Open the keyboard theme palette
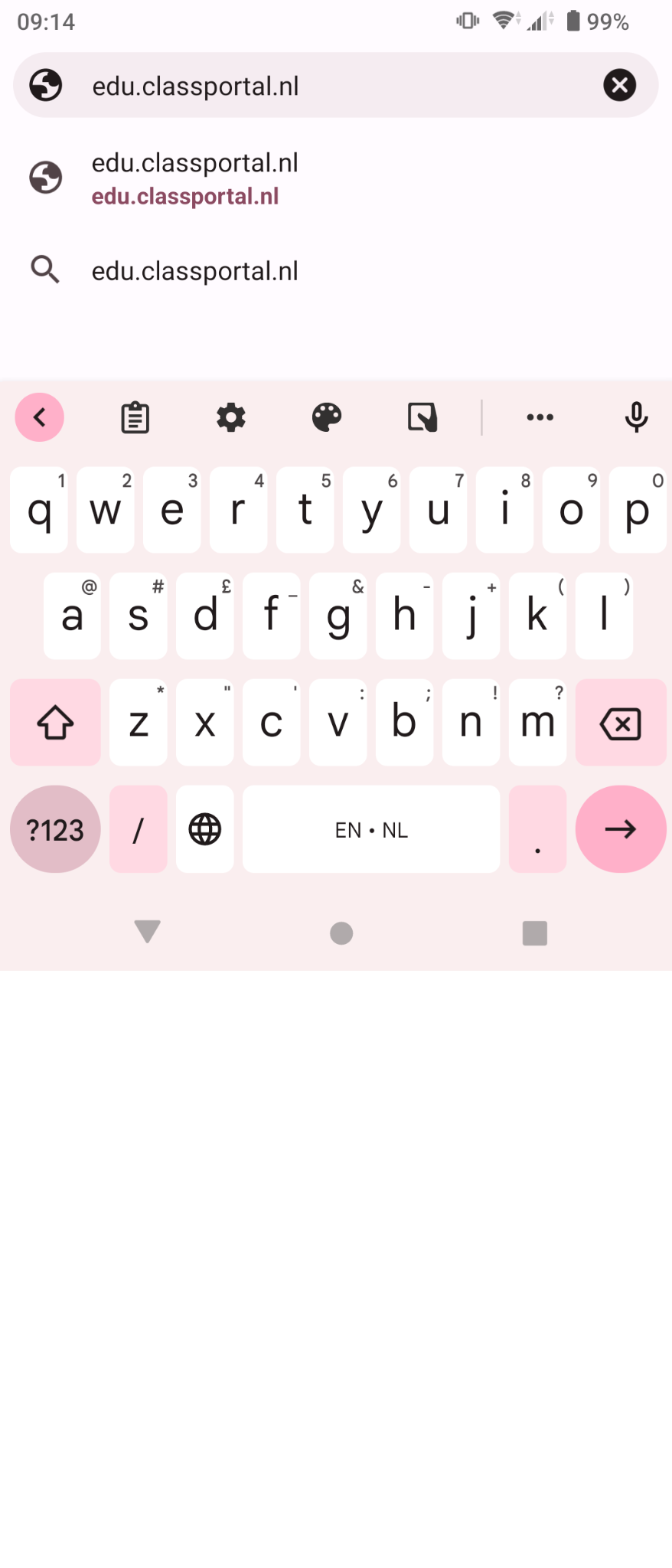This screenshot has width=672, height=1568. point(327,417)
